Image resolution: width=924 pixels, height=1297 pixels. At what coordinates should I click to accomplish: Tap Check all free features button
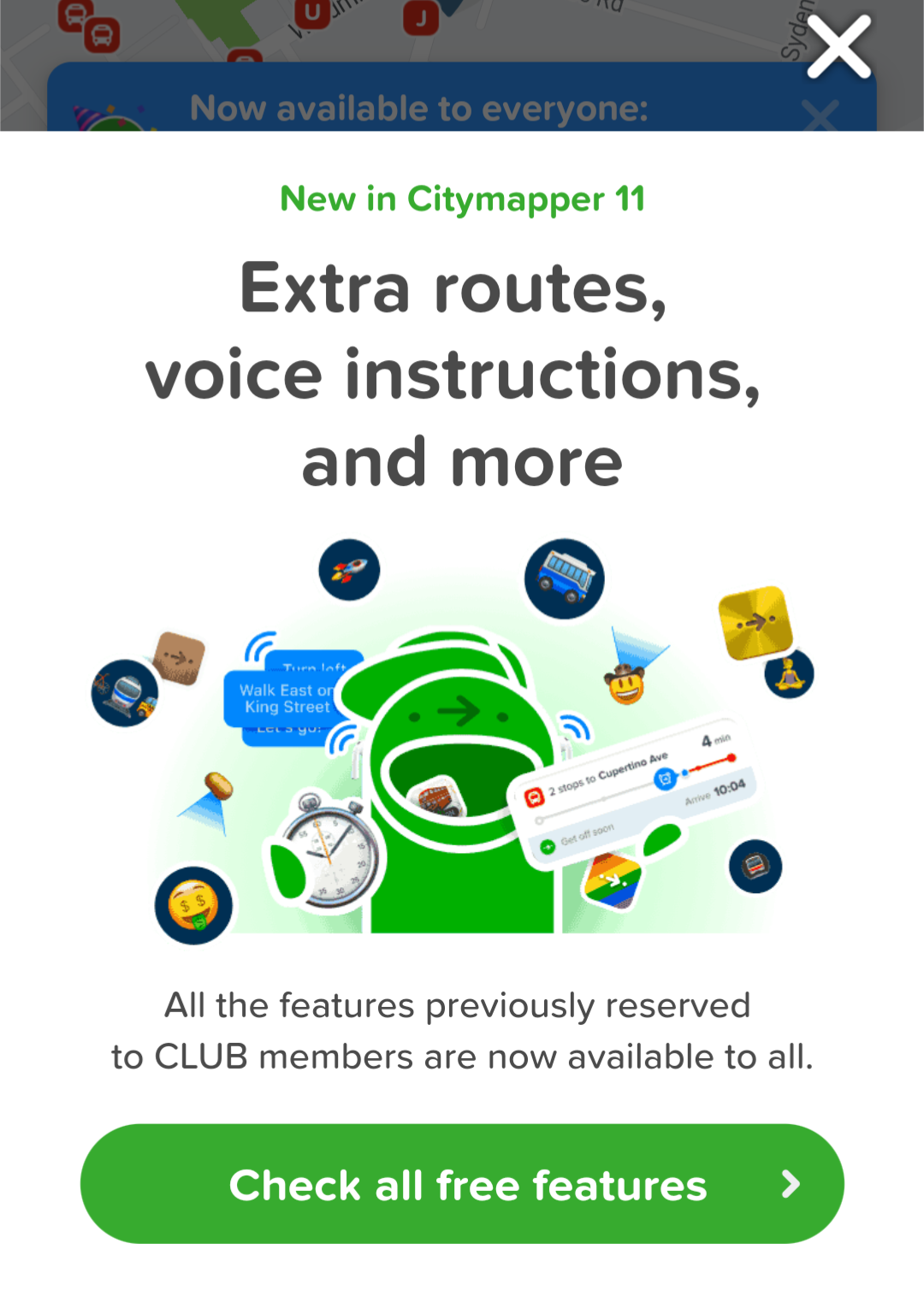[x=462, y=1184]
